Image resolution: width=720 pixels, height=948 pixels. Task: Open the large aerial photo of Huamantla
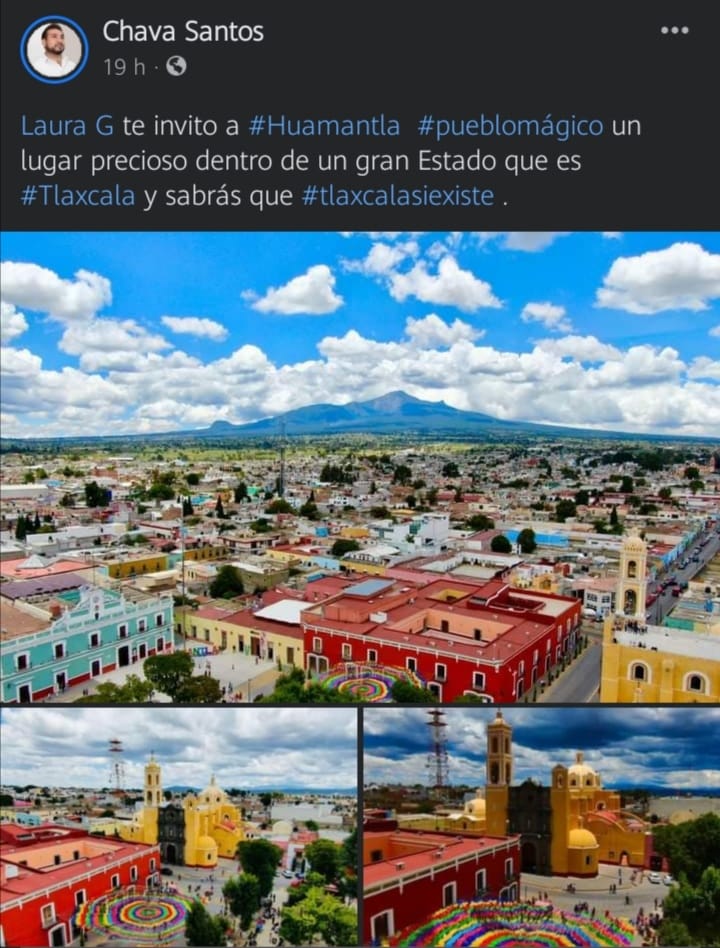[360, 460]
